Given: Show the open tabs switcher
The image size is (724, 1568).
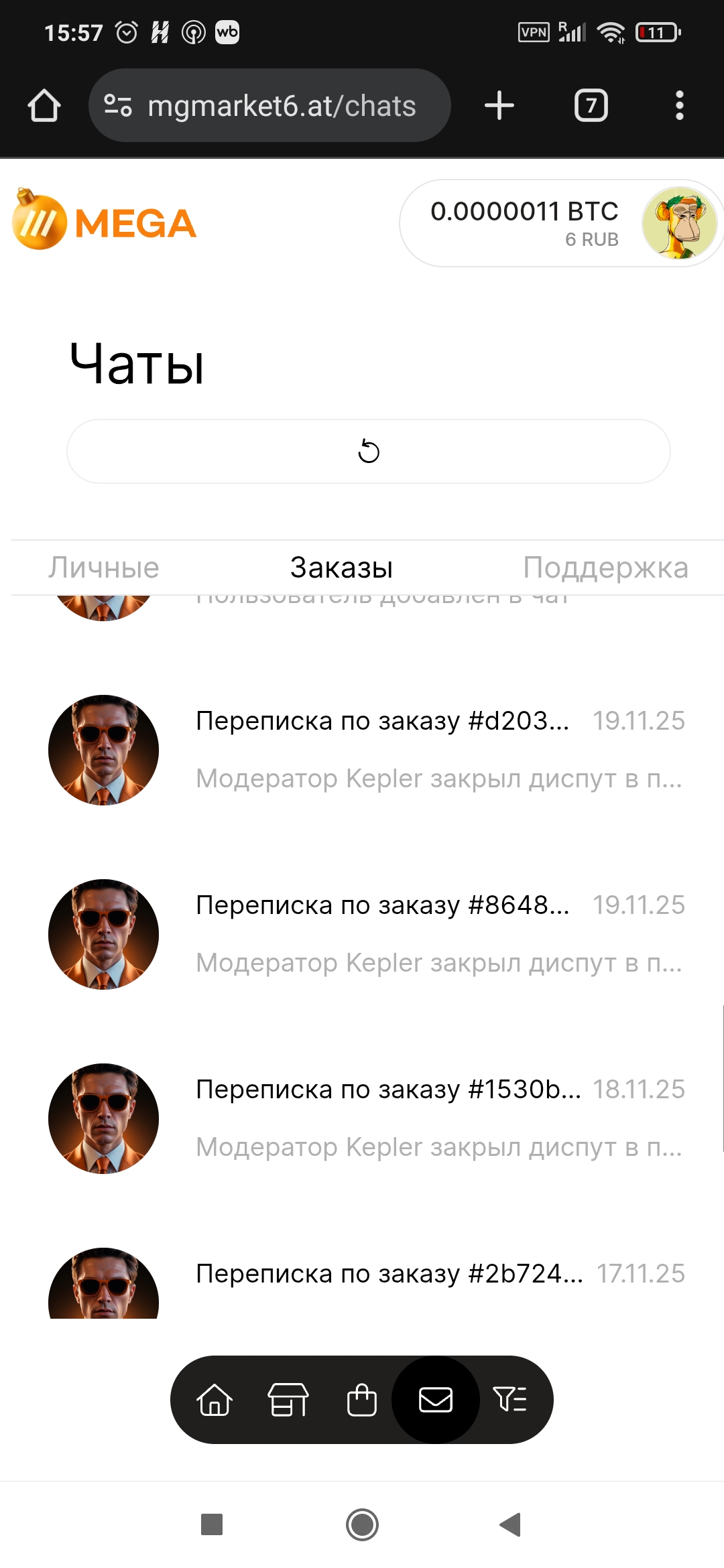Looking at the screenshot, I should tap(591, 106).
